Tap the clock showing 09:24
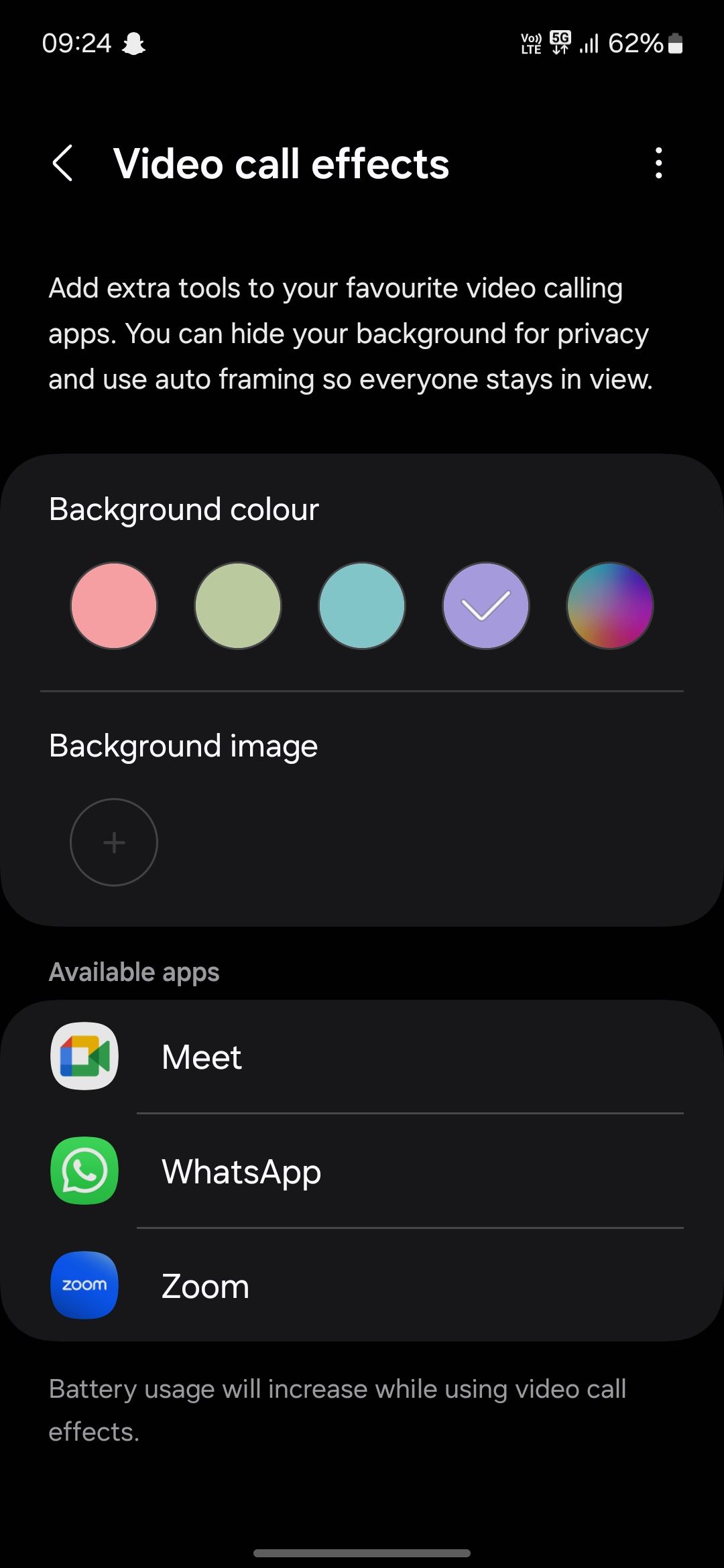Image resolution: width=724 pixels, height=1568 pixels. pyautogui.click(x=77, y=43)
